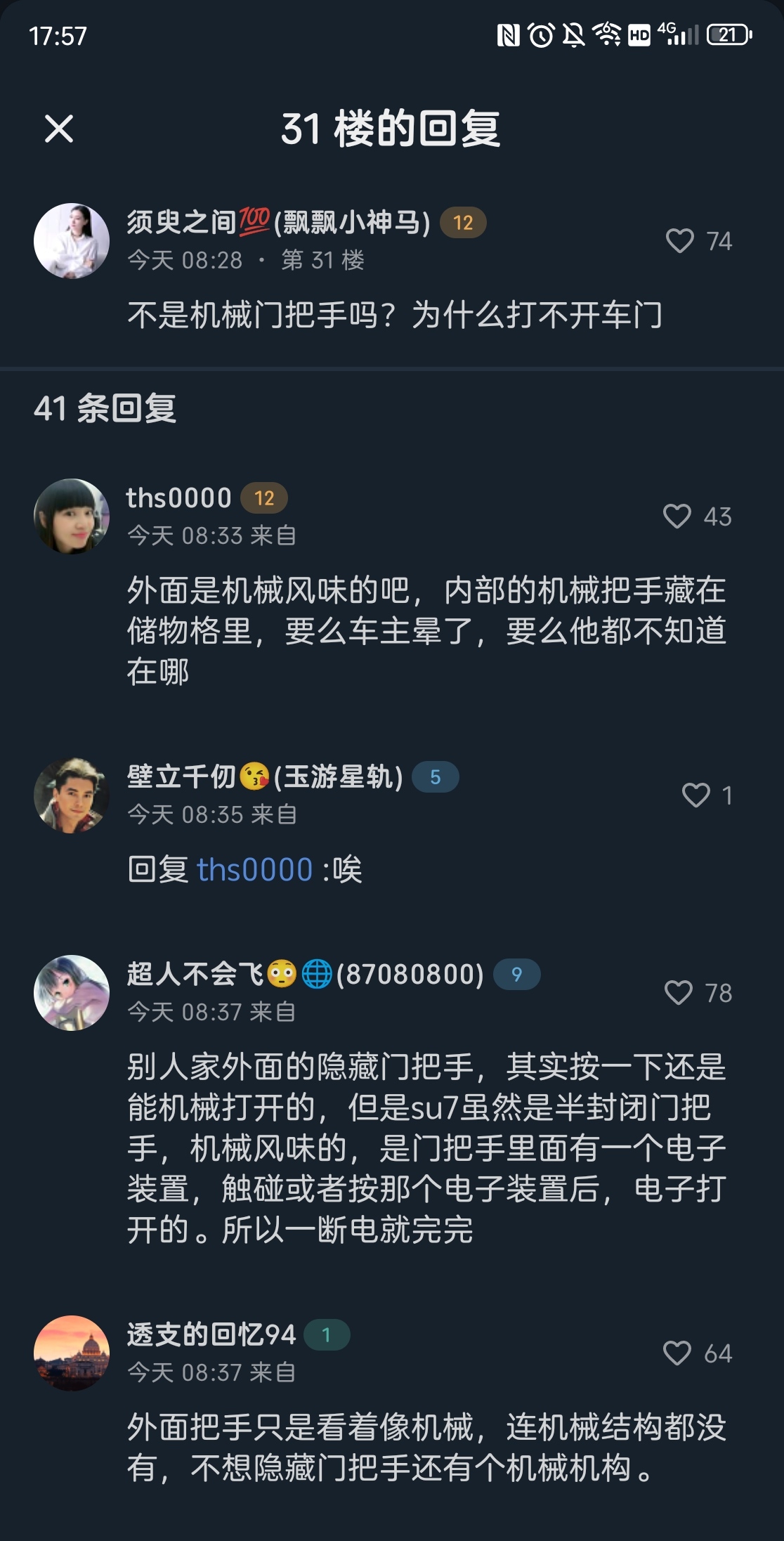Open 须臾之间's profile avatar
Image resolution: width=784 pixels, height=1541 pixels.
click(x=72, y=241)
